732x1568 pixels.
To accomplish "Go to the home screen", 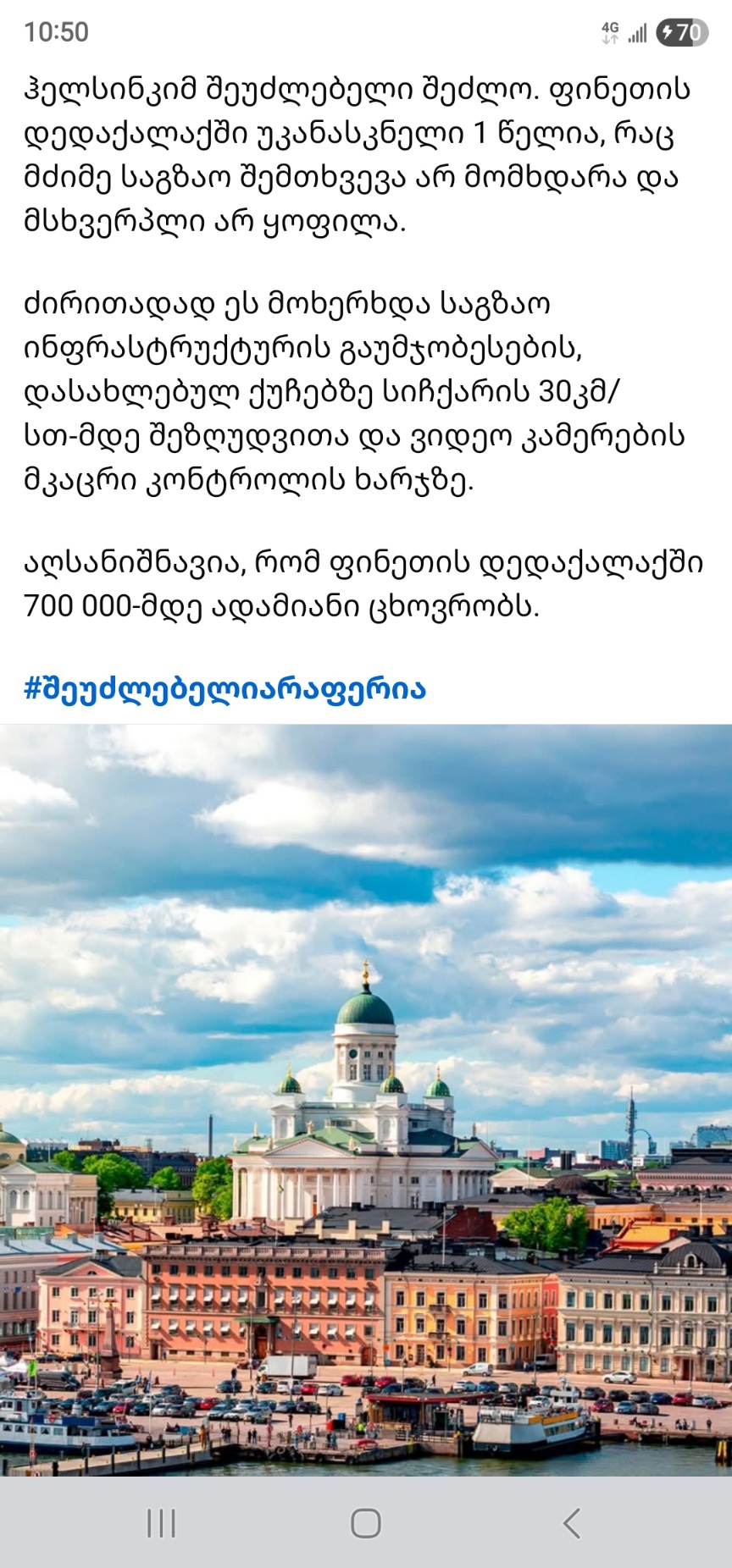I will click(x=366, y=1522).
